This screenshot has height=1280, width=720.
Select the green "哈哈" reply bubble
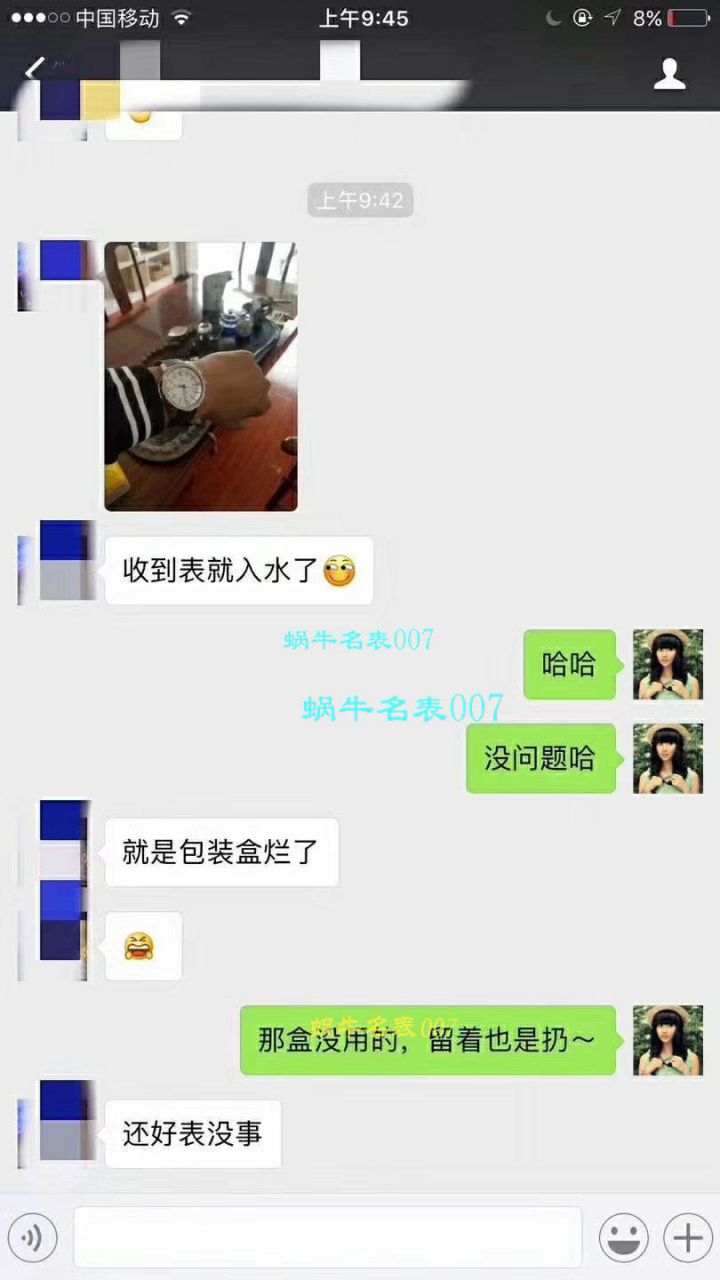[569, 665]
